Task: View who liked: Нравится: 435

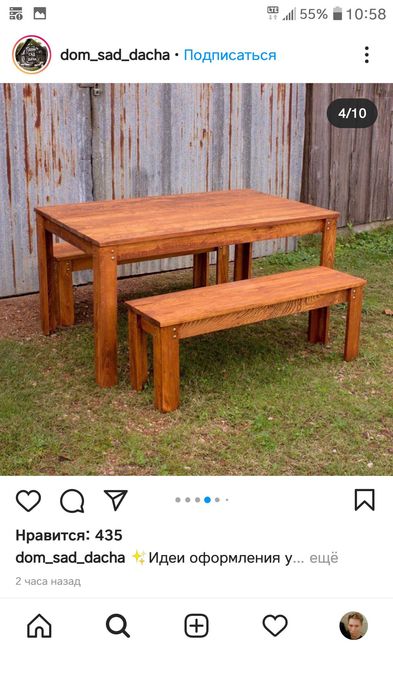Action: click(69, 535)
